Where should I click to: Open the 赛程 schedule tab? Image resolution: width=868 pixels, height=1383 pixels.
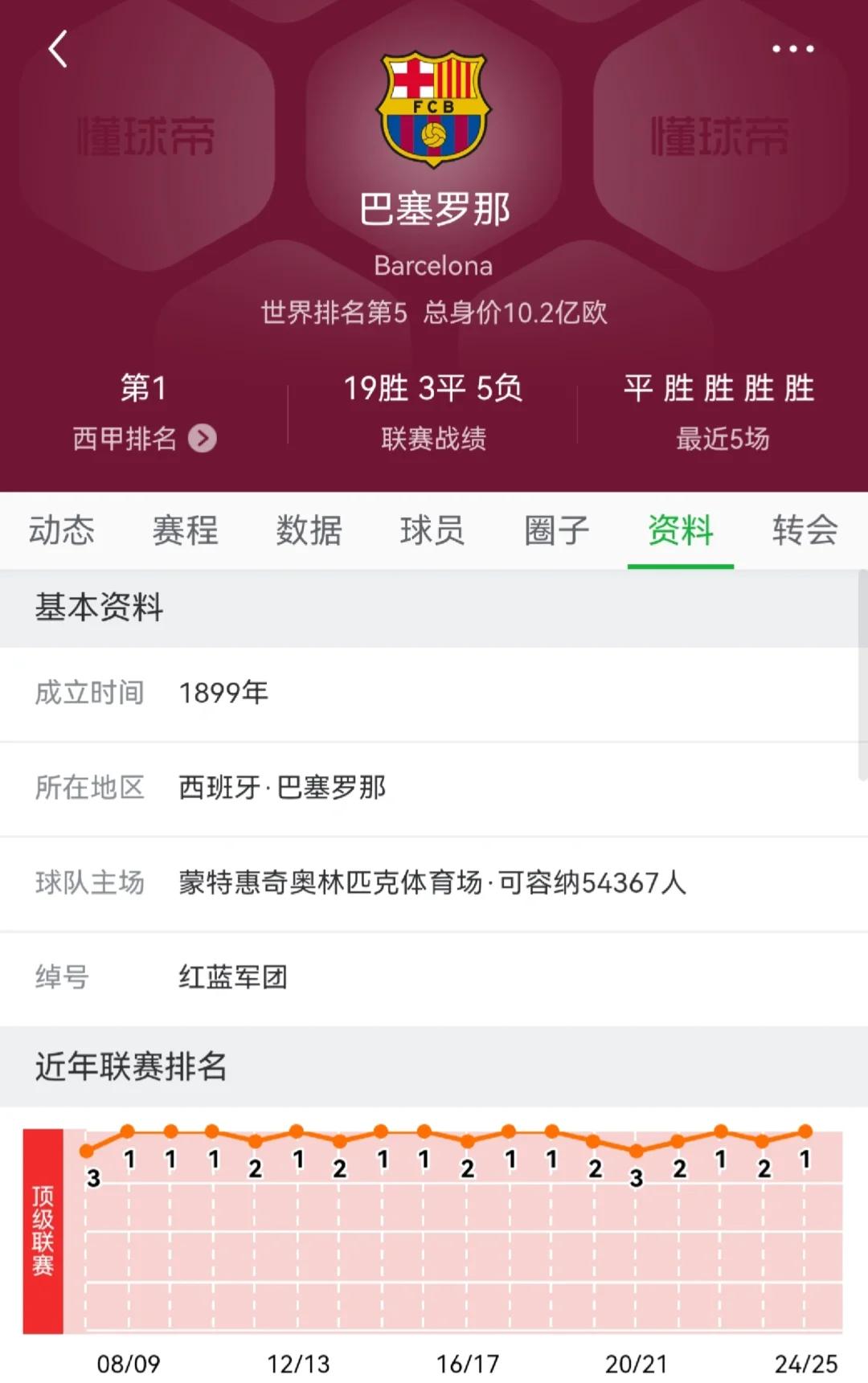point(185,530)
